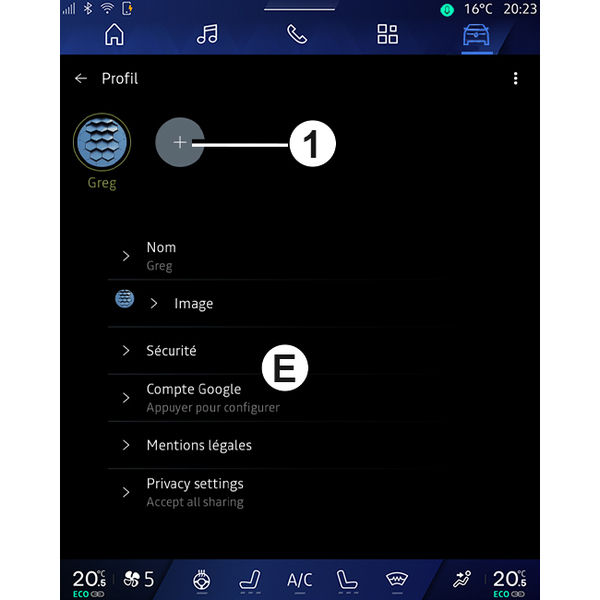
Task: Toggle the A/C button
Action: (300, 580)
